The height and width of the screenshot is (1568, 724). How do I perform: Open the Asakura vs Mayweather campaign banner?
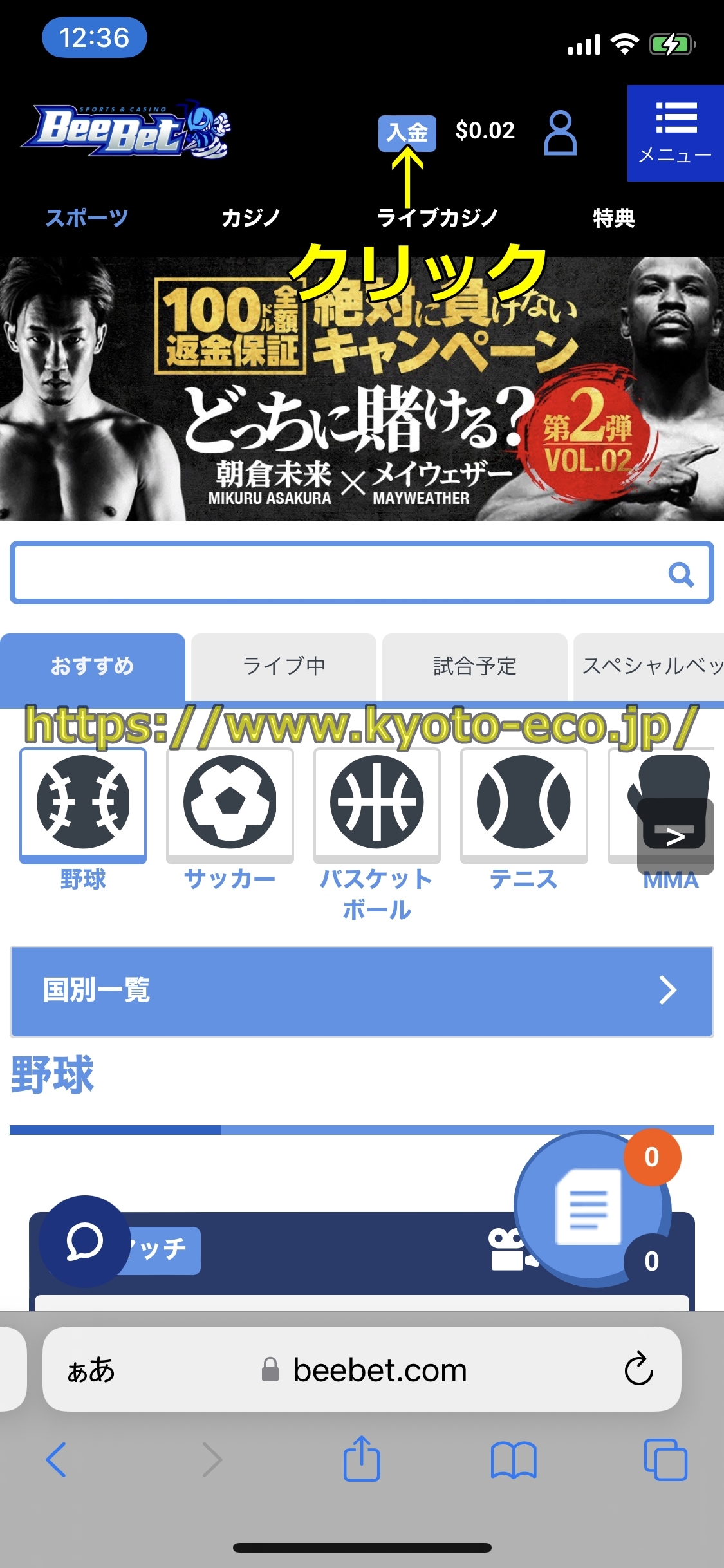point(362,389)
